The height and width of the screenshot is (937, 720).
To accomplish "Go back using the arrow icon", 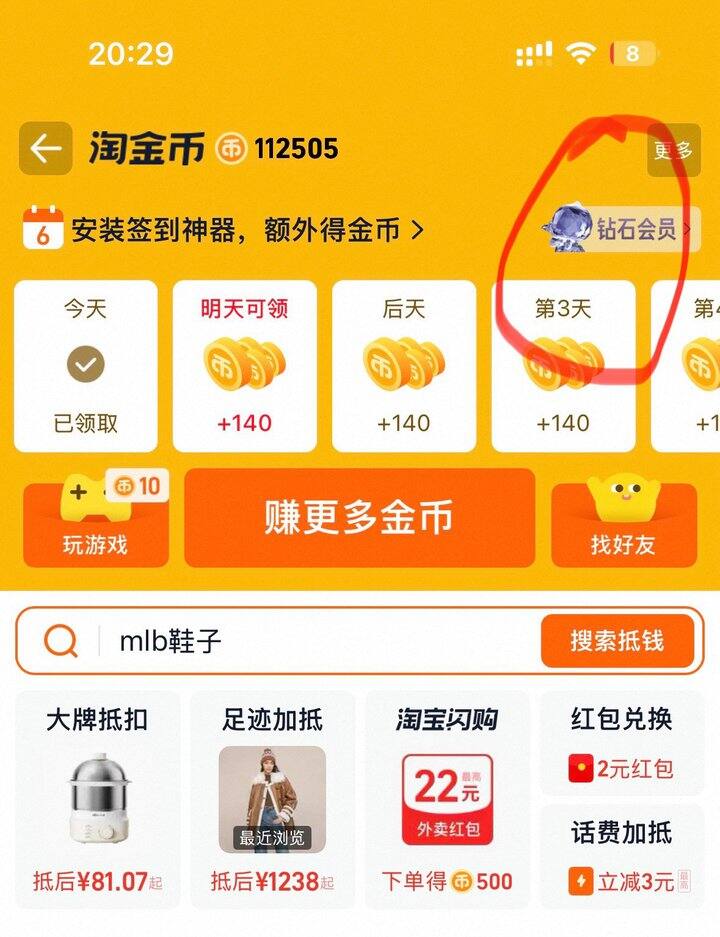I will (x=46, y=149).
